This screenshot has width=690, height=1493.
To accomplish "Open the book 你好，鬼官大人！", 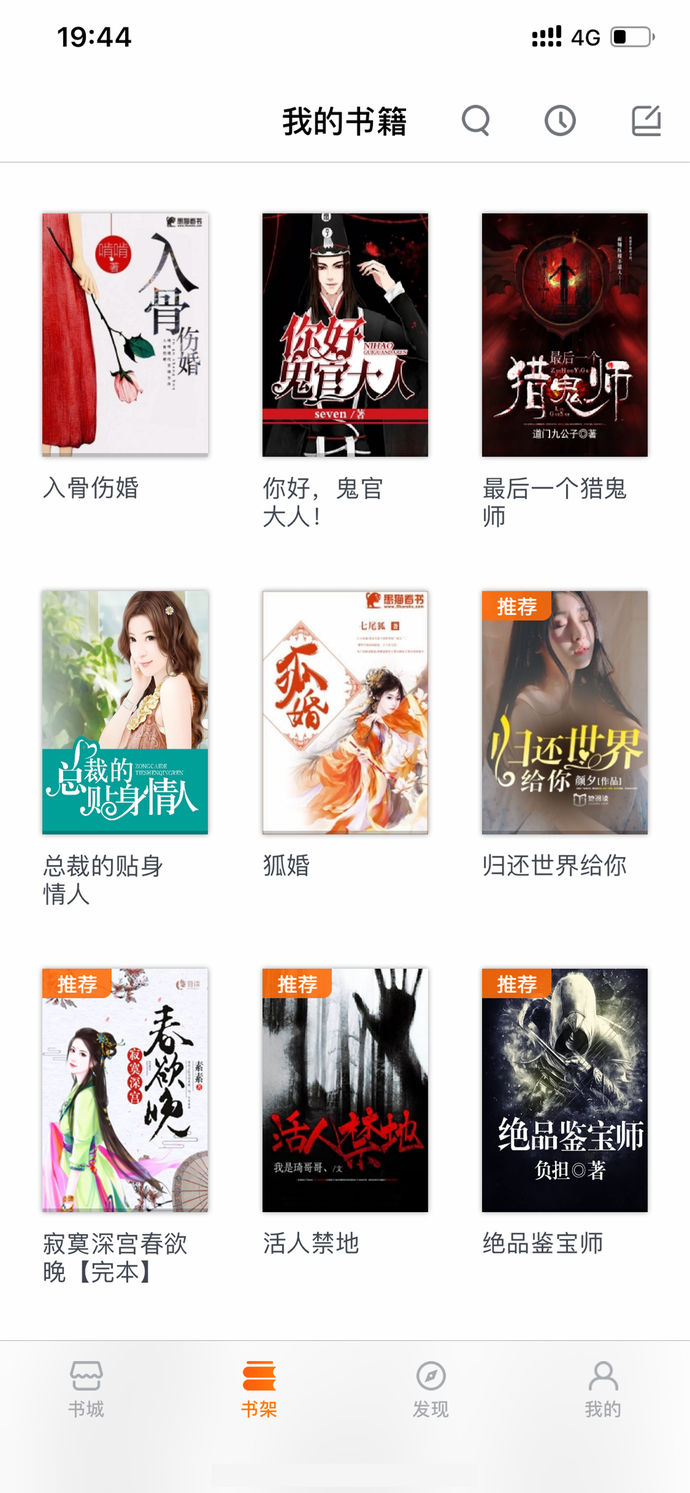I will 345,335.
